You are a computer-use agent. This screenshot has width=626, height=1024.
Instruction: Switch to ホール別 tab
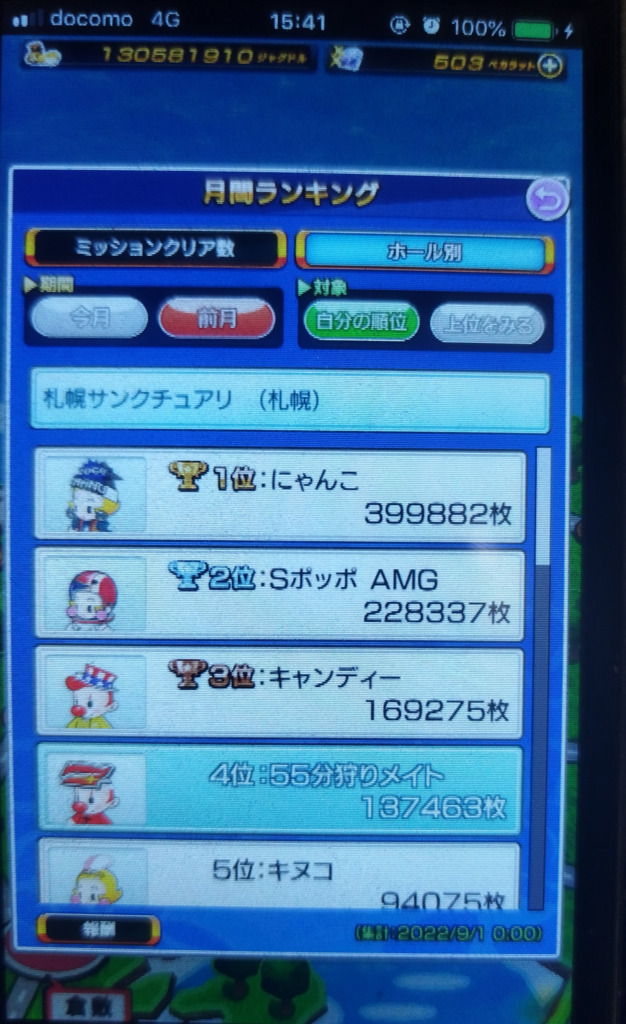(424, 251)
